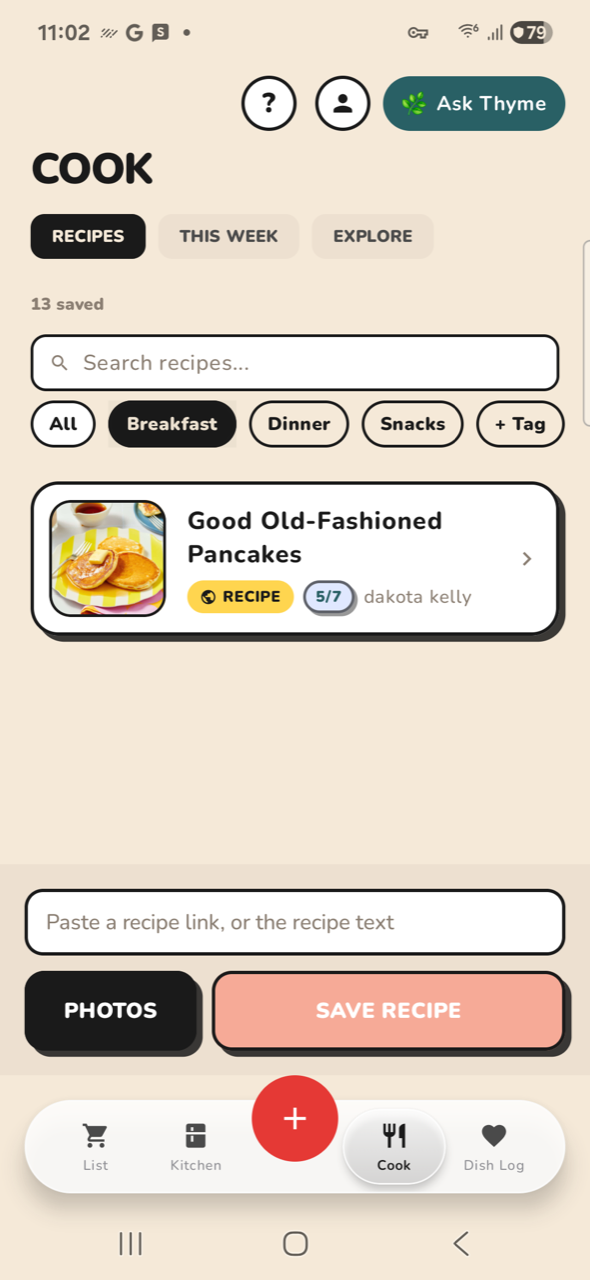Open the help question mark icon

[x=269, y=103]
